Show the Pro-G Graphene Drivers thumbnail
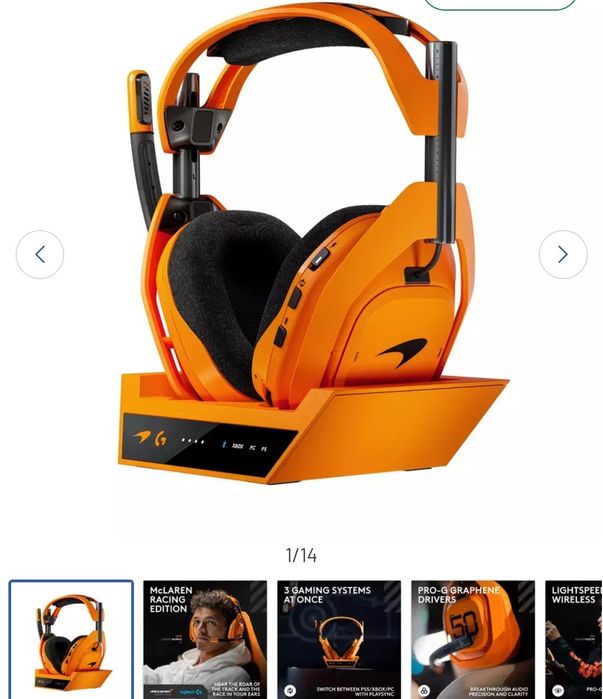 [473, 640]
